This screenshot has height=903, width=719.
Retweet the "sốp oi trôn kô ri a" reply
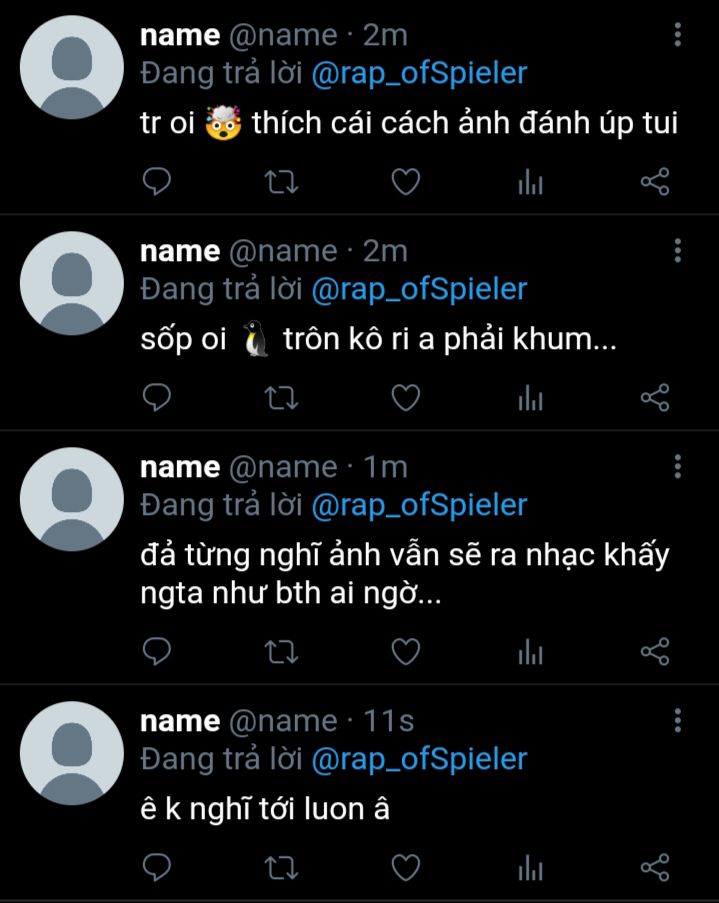pyautogui.click(x=281, y=398)
